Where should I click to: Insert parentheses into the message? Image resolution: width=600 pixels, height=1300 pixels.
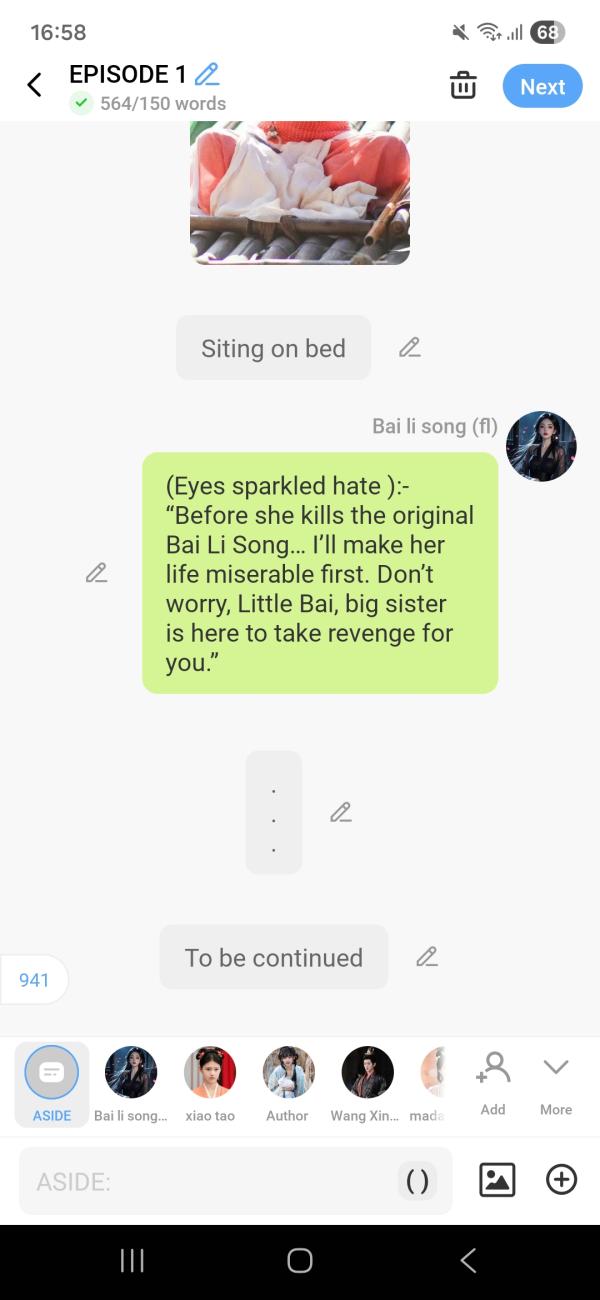418,1181
